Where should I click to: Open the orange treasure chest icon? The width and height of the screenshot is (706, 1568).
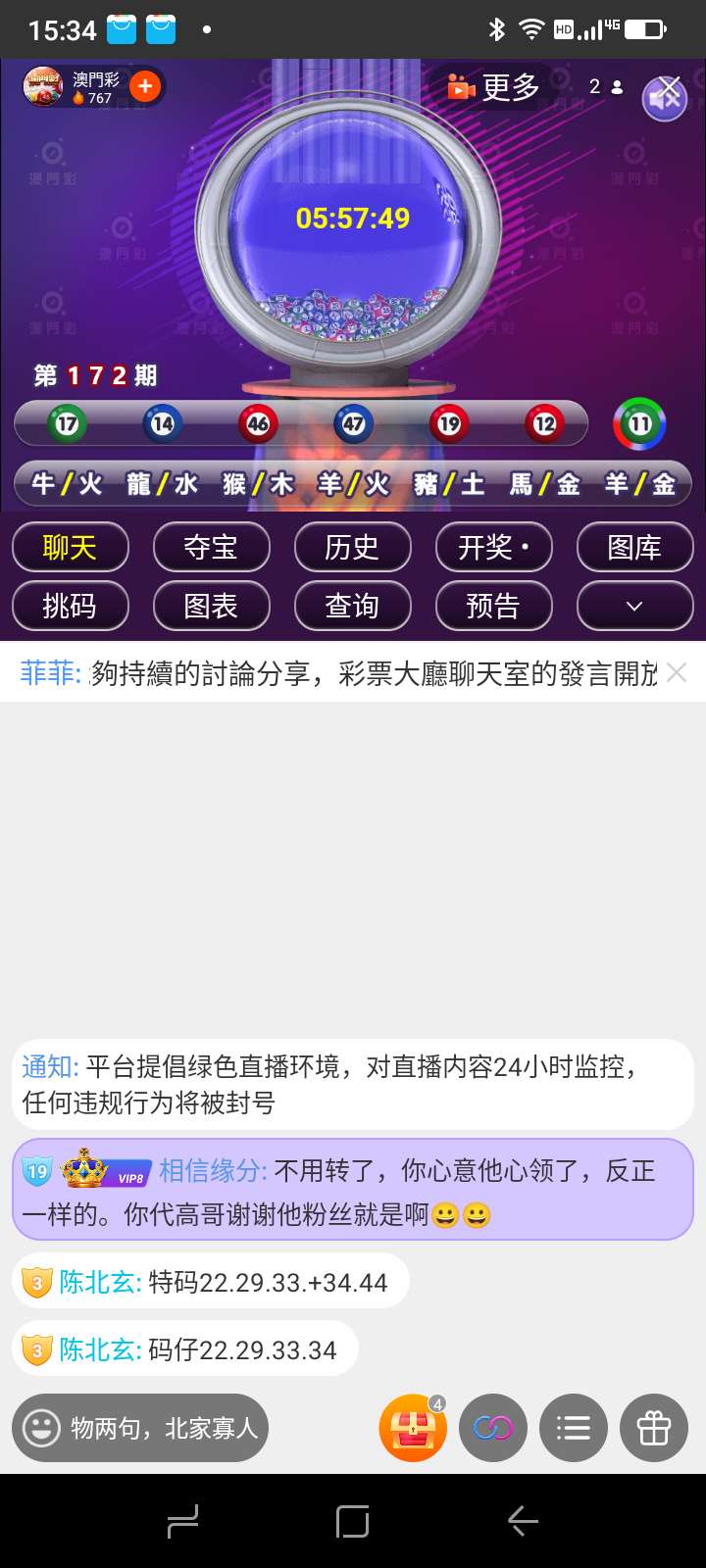[413, 1428]
